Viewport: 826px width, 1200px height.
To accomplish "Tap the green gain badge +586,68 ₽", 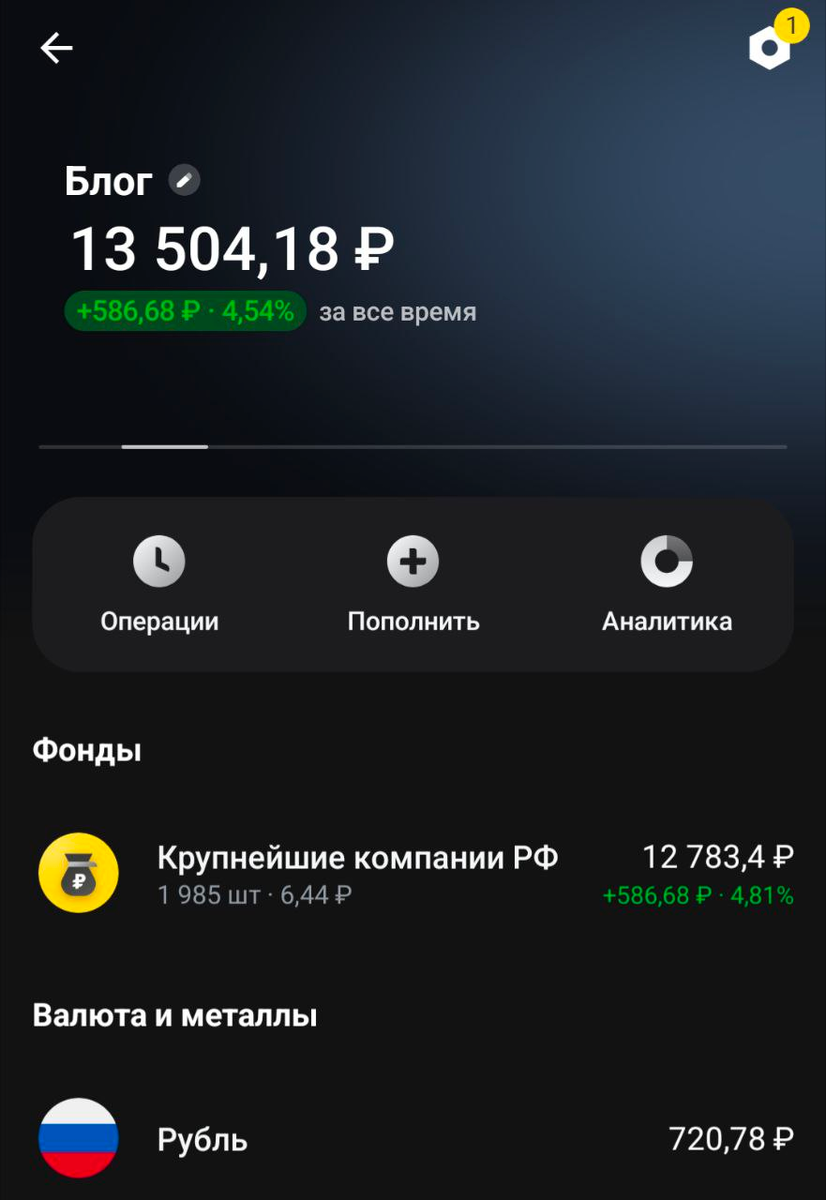I will click(184, 311).
